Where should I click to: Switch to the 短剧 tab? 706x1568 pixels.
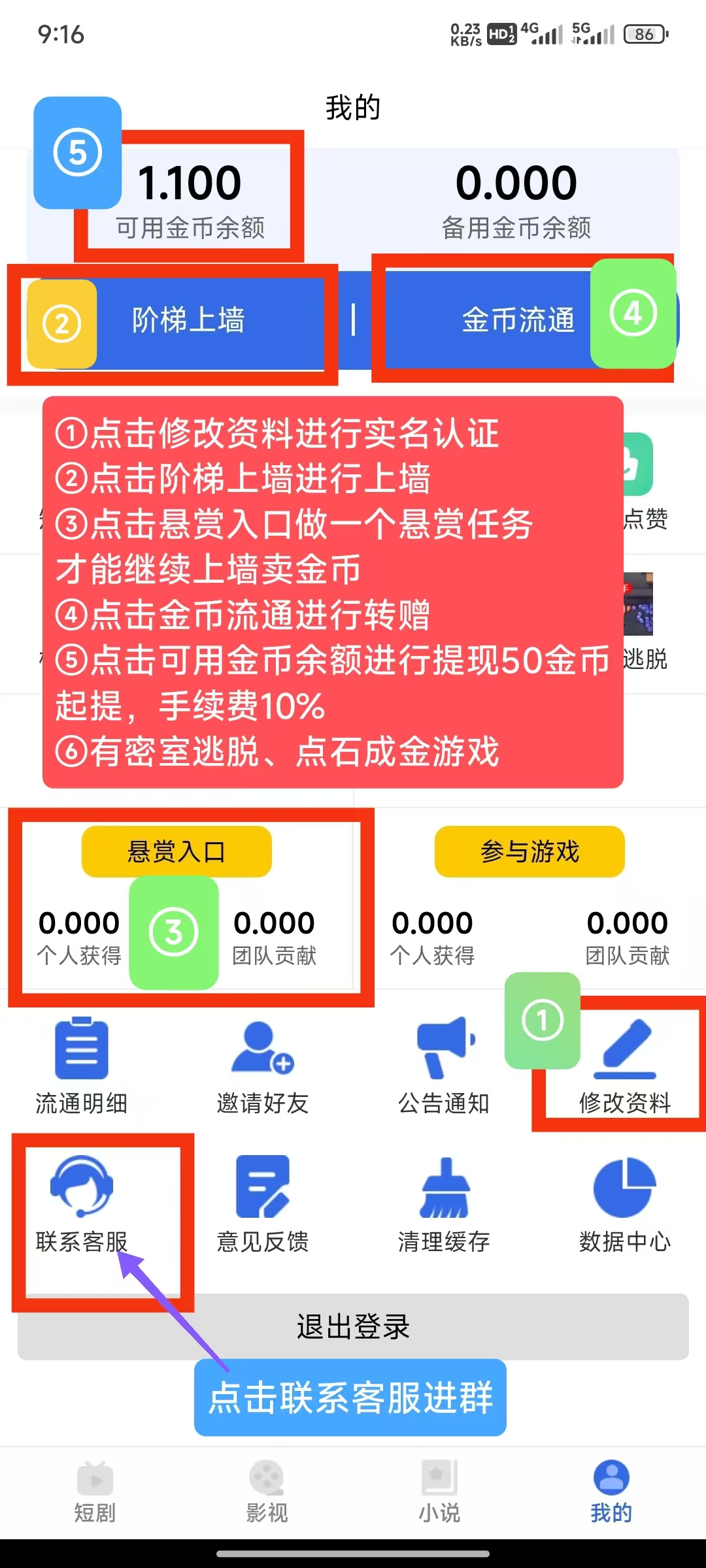click(x=94, y=1496)
